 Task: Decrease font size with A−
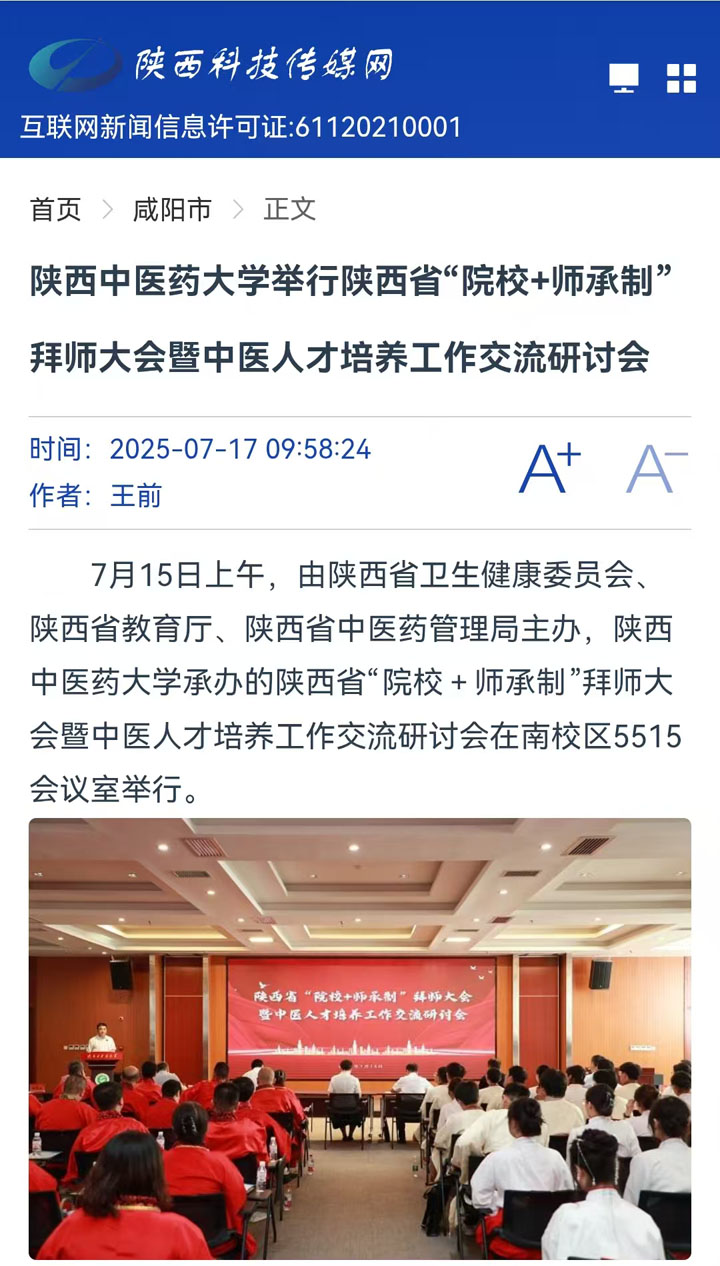[x=656, y=468]
